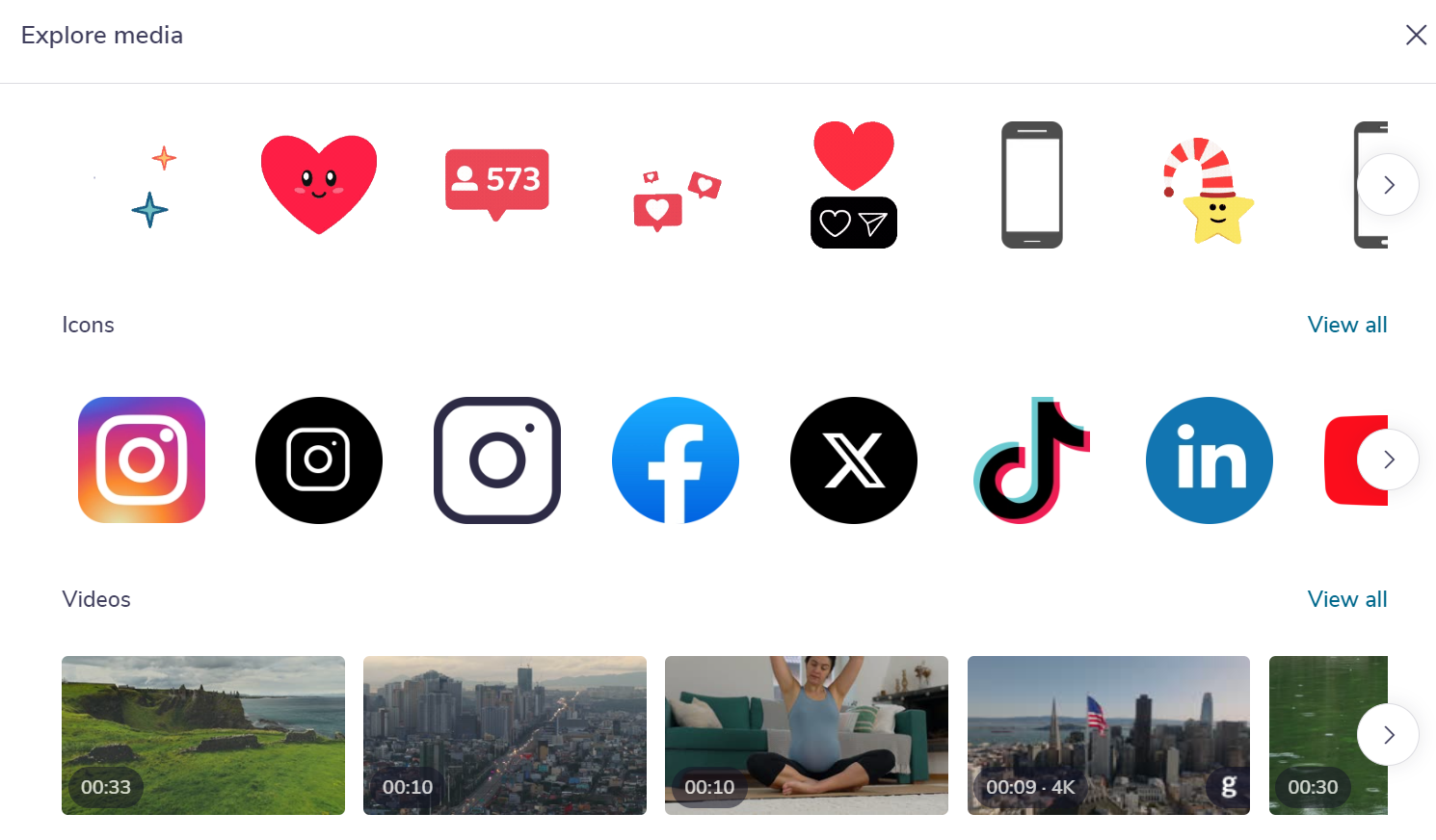This screenshot has height=840, width=1436.
Task: Select the colorful Instagram icon
Action: tap(142, 459)
